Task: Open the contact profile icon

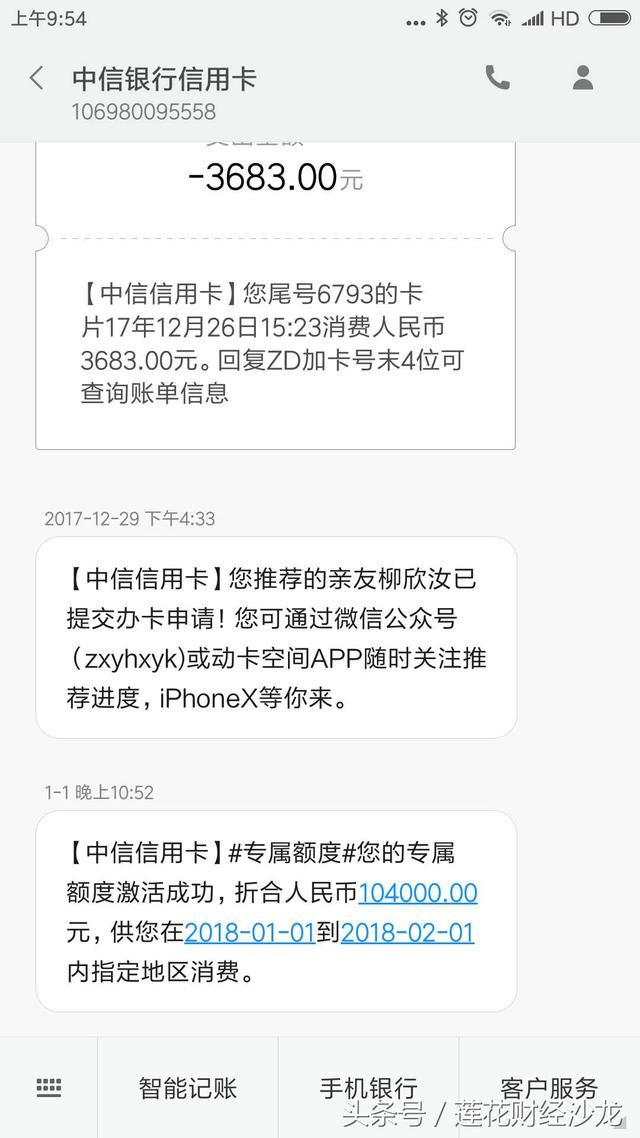Action: coord(583,78)
